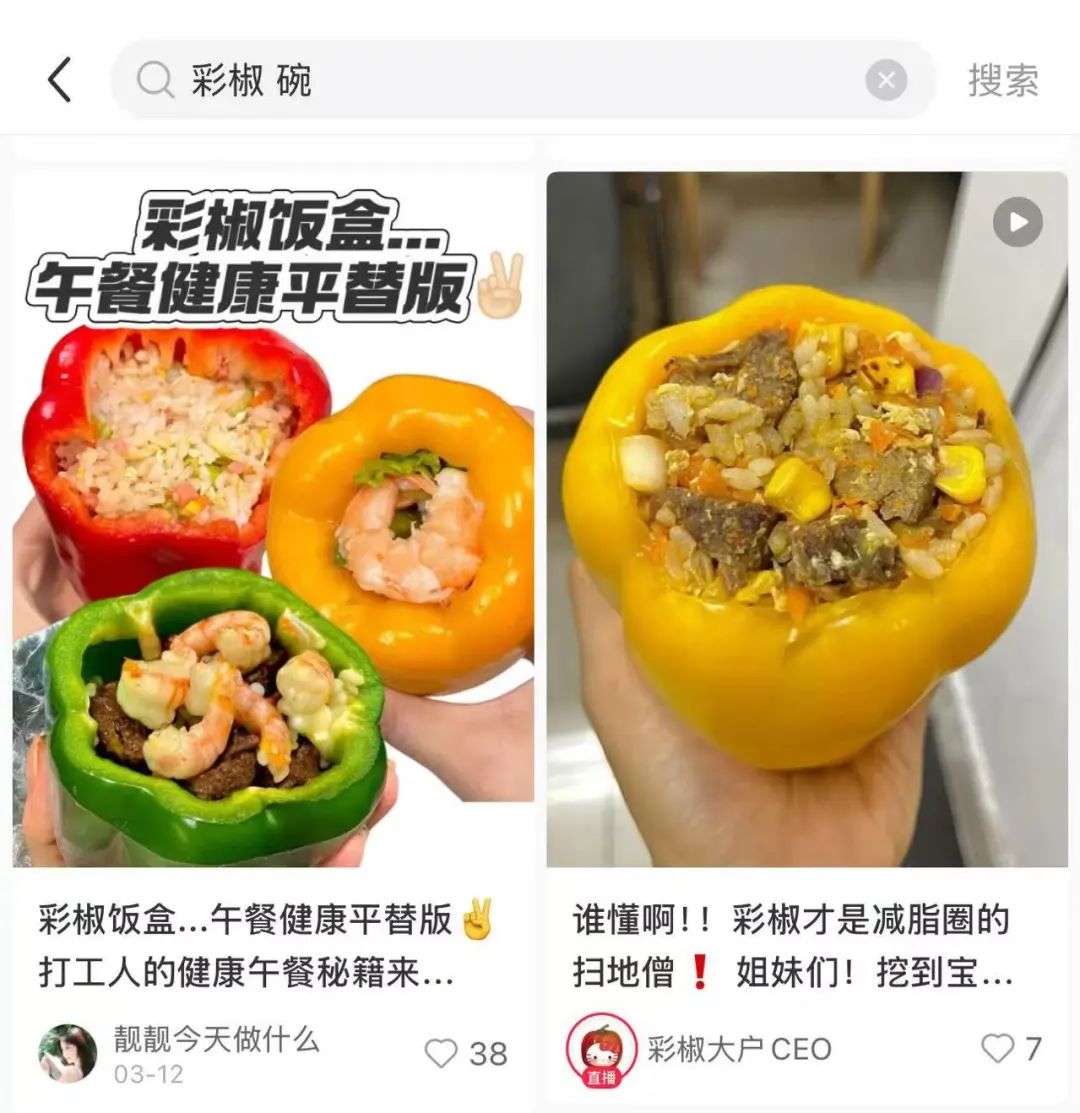The image size is (1080, 1113).
Task: Clear the search query text
Action: [886, 80]
